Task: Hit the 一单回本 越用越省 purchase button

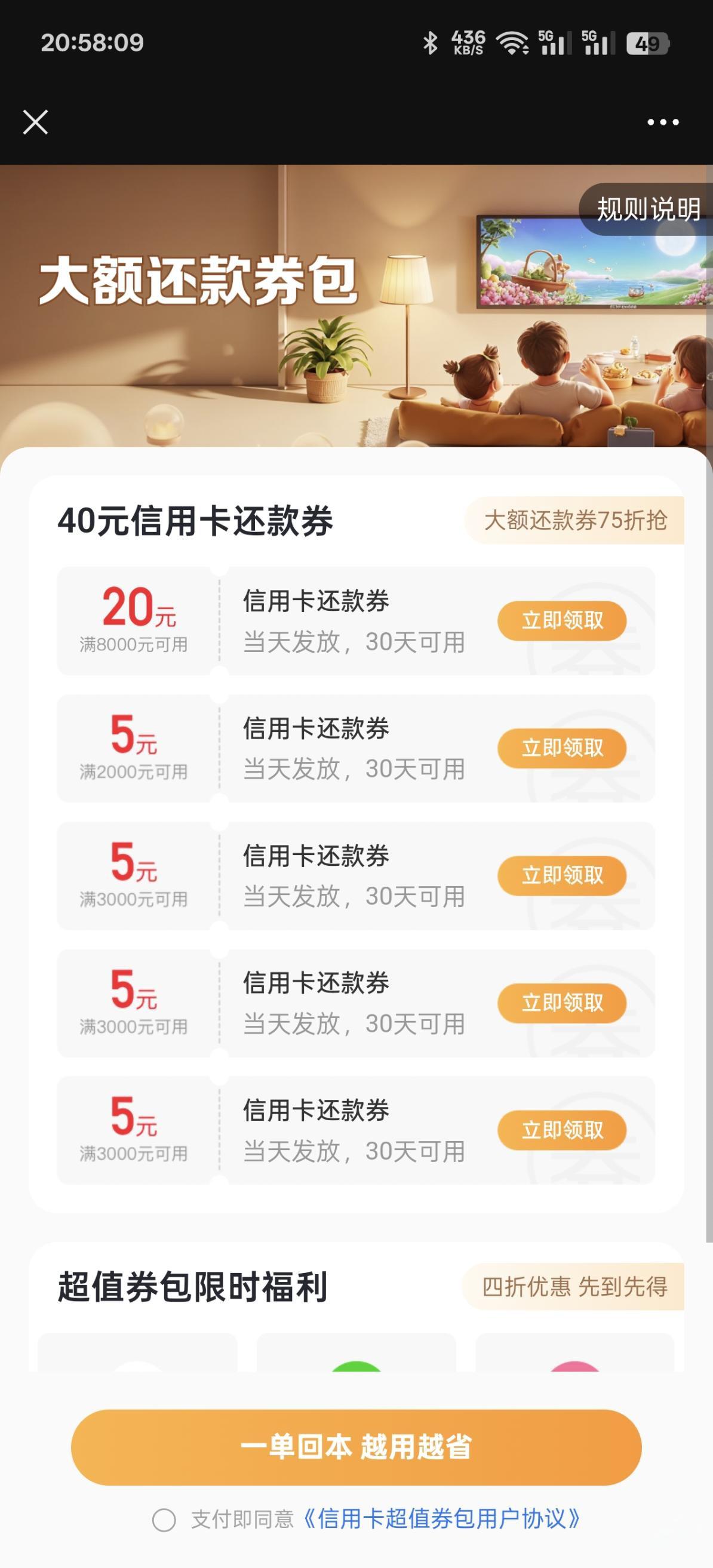Action: (356, 1447)
